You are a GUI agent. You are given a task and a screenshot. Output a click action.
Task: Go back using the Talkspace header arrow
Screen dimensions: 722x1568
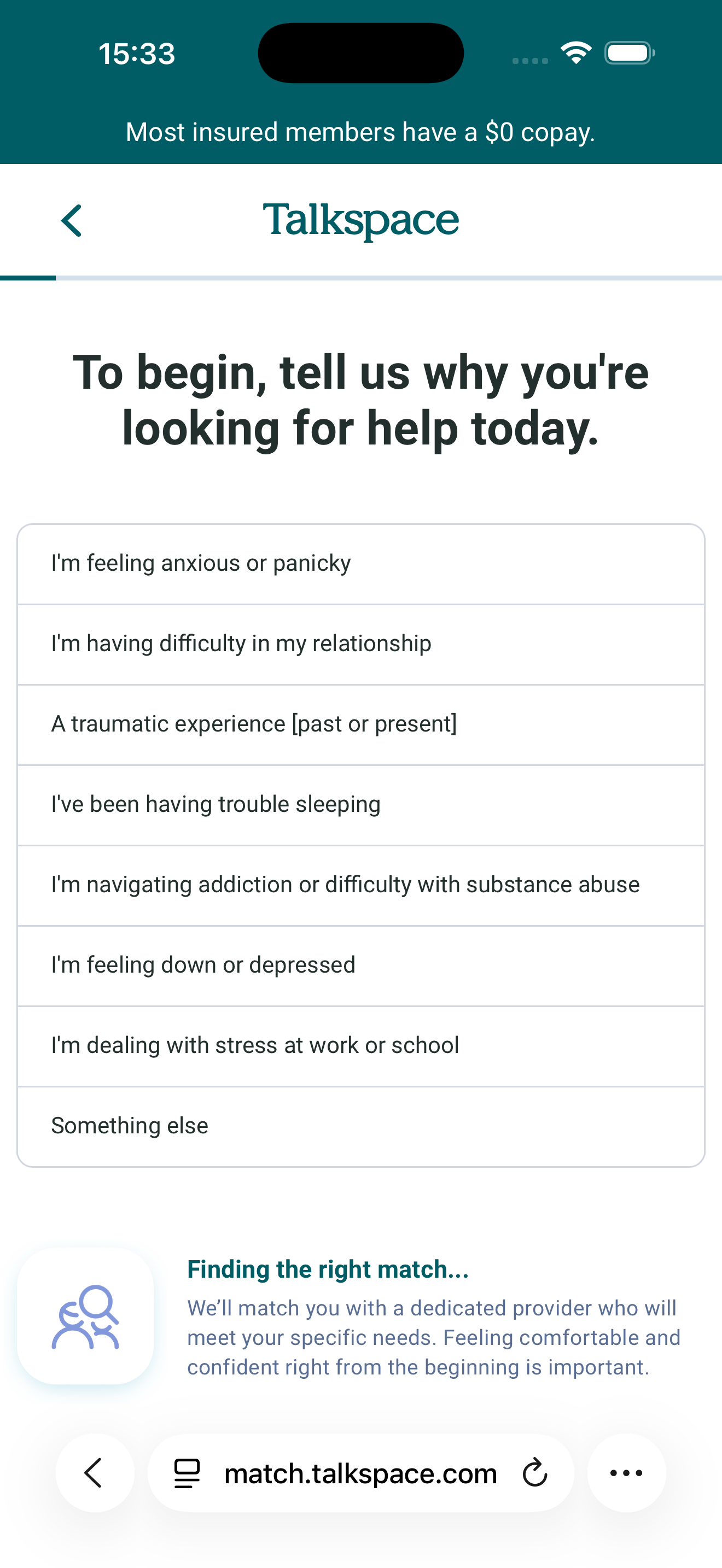coord(72,220)
